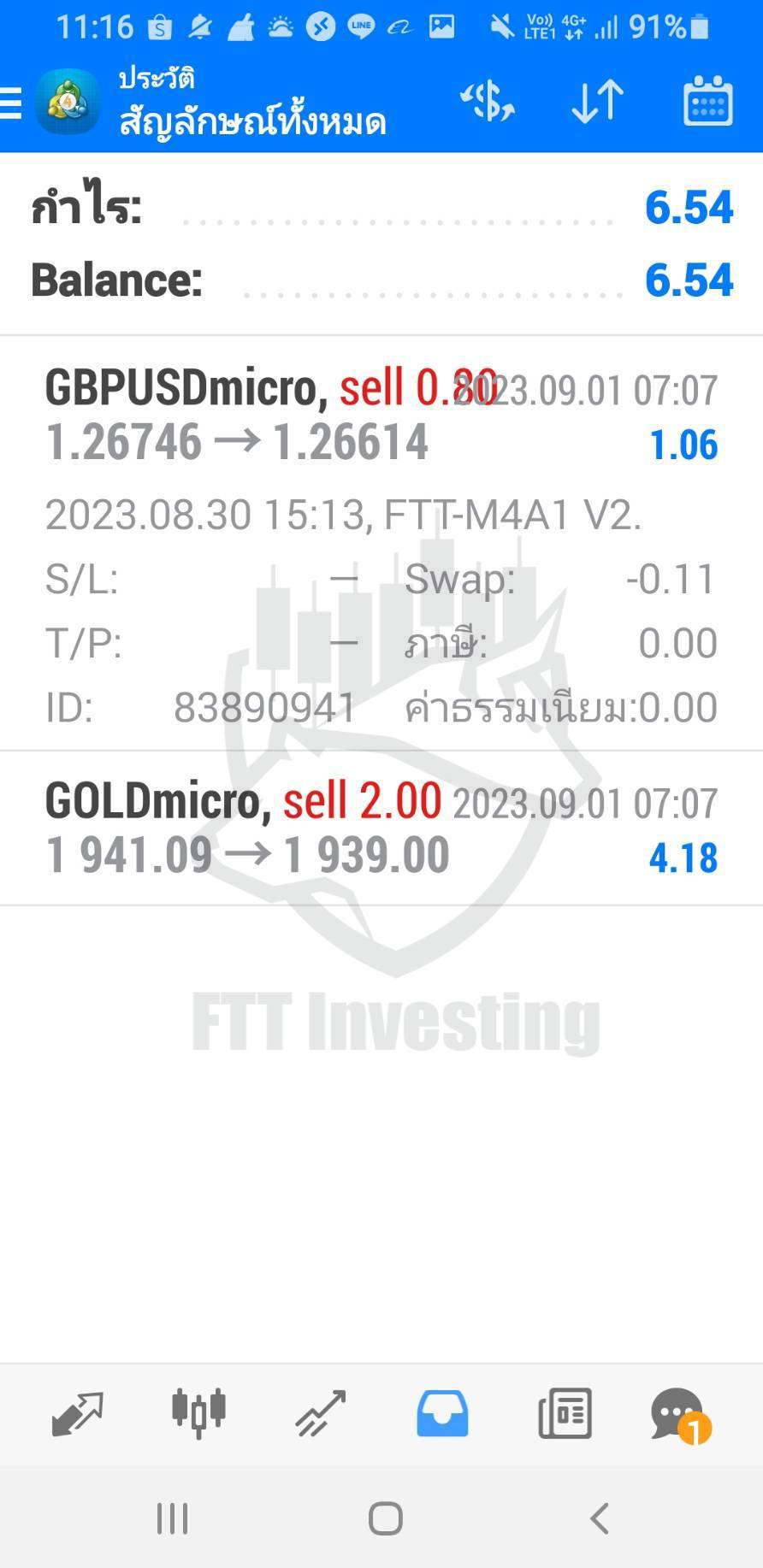This screenshot has width=763, height=1568.
Task: Open the calendar date range picker
Action: pyautogui.click(x=707, y=102)
